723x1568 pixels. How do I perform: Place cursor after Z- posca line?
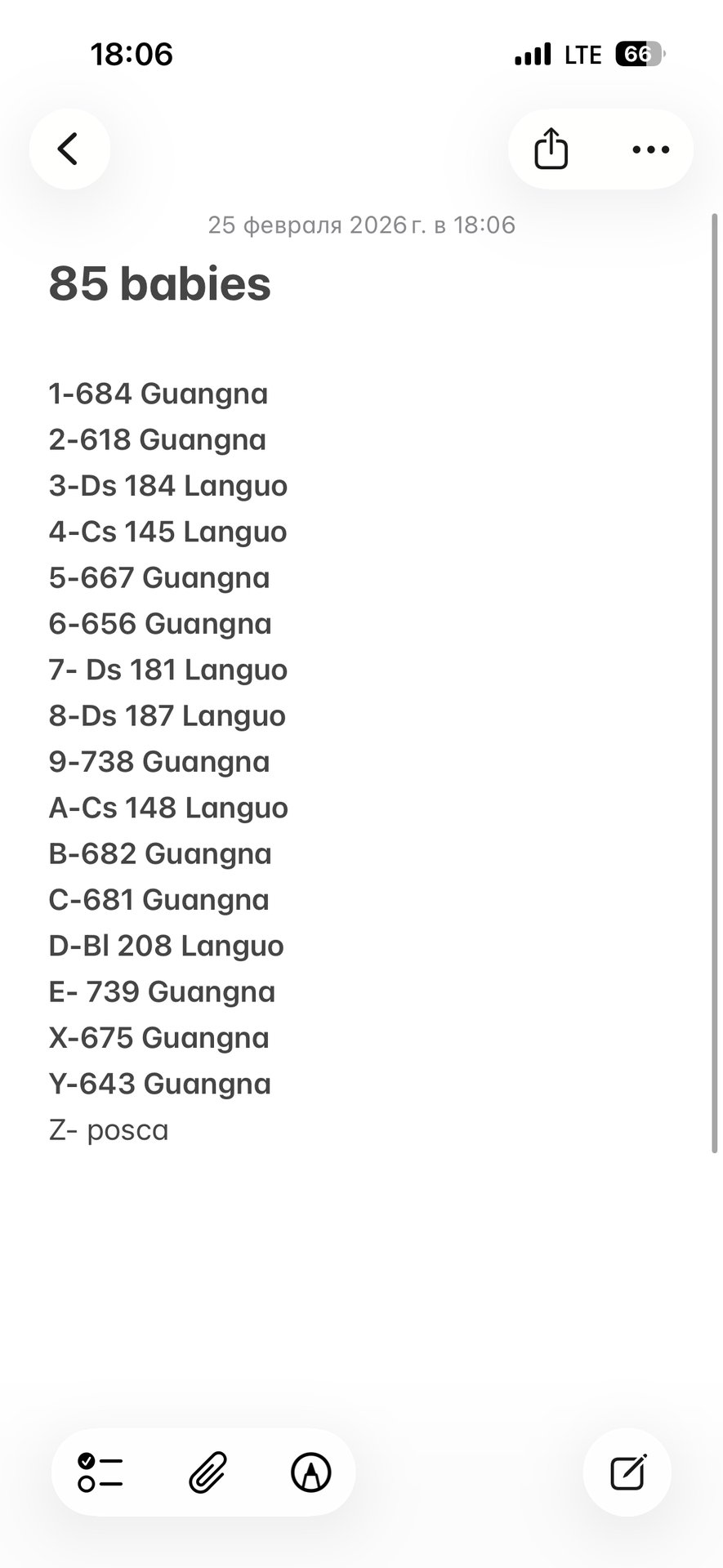point(170,1130)
